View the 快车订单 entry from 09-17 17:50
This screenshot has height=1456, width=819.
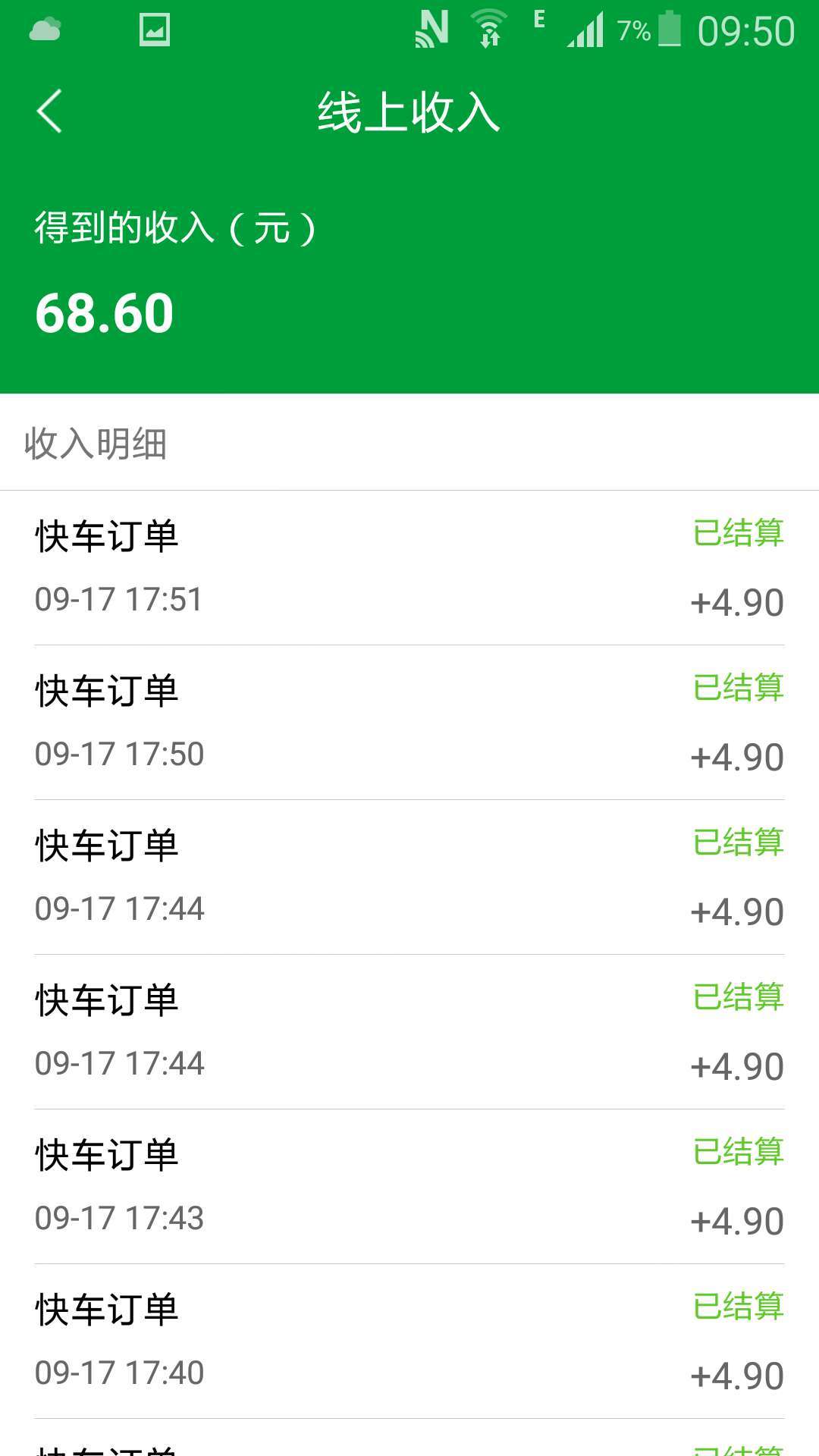coord(409,723)
